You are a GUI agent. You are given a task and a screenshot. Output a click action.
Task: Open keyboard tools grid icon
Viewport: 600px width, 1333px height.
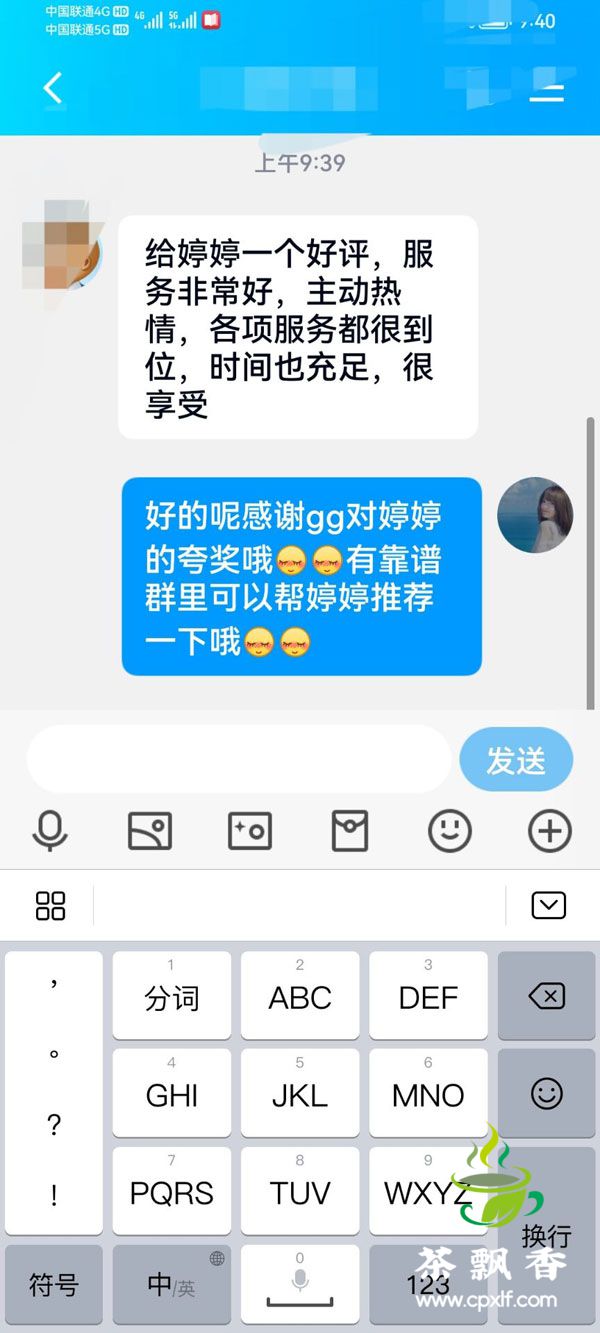coord(50,906)
